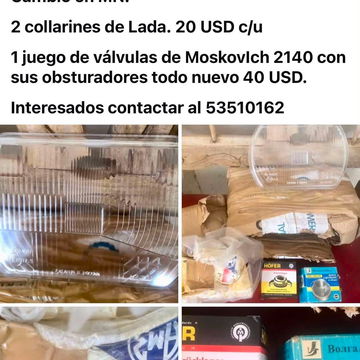Screen dimensions: 360x360
Task: Open the photo with Hofer boxes
Action: click(271, 214)
